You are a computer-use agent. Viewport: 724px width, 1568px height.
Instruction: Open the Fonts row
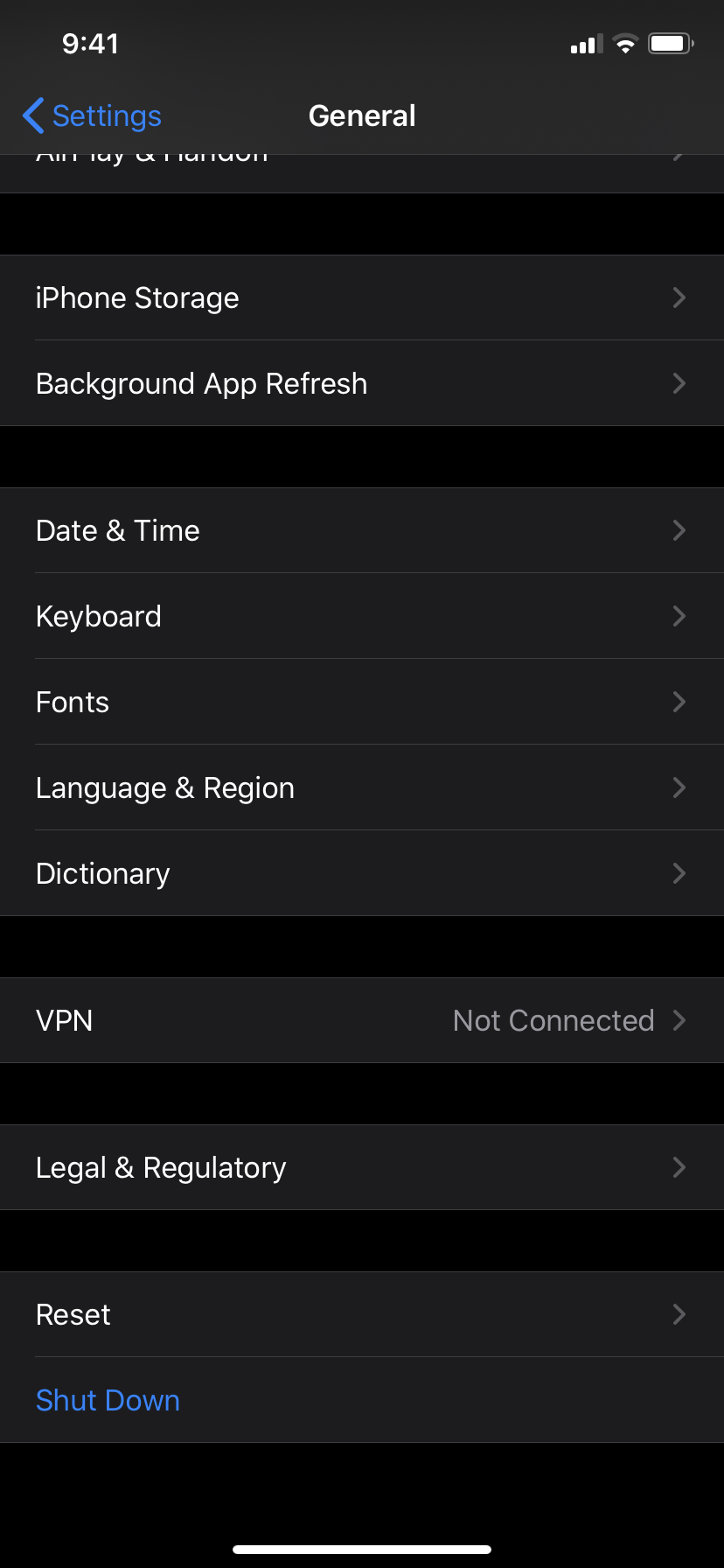coord(362,702)
